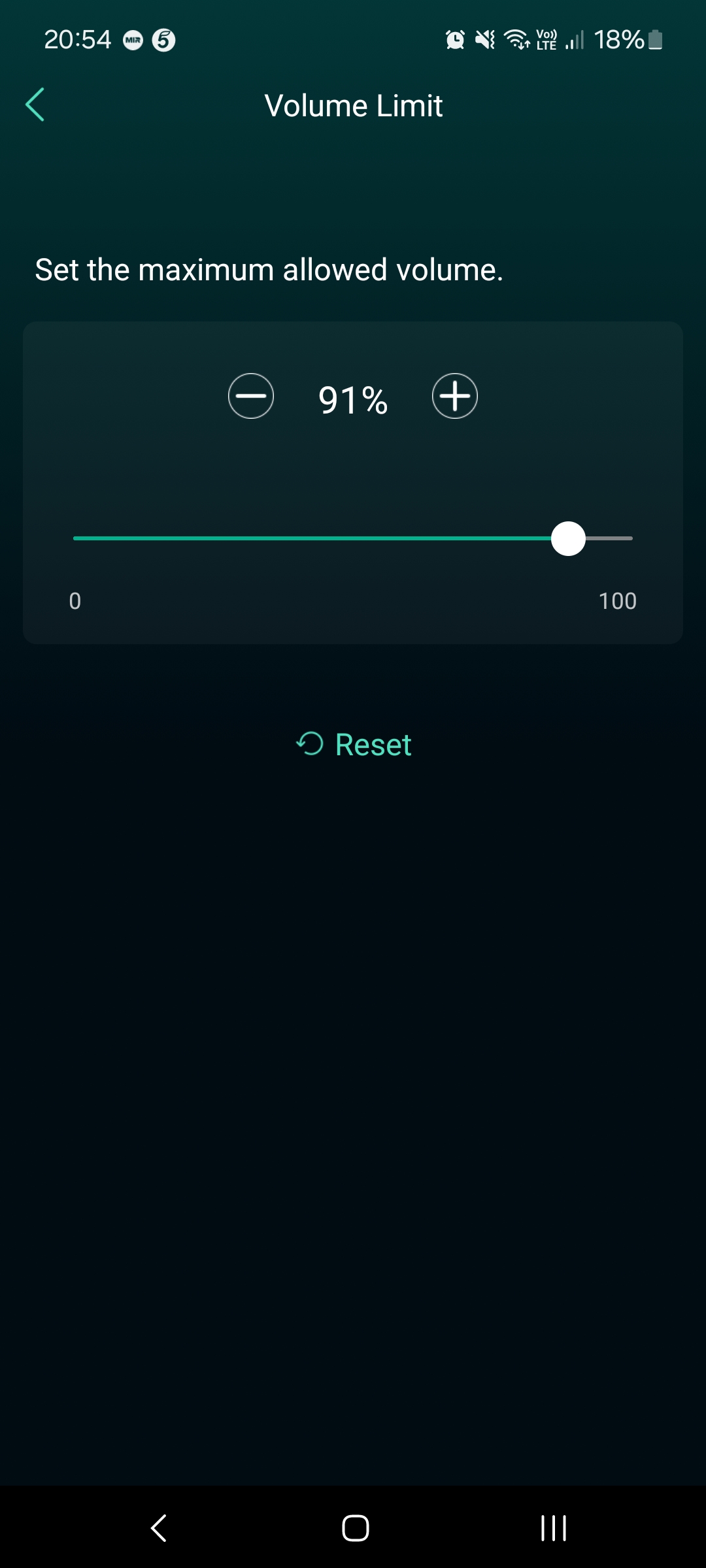The image size is (706, 1568).
Task: Open recent apps from the navigation bar
Action: click(554, 1528)
